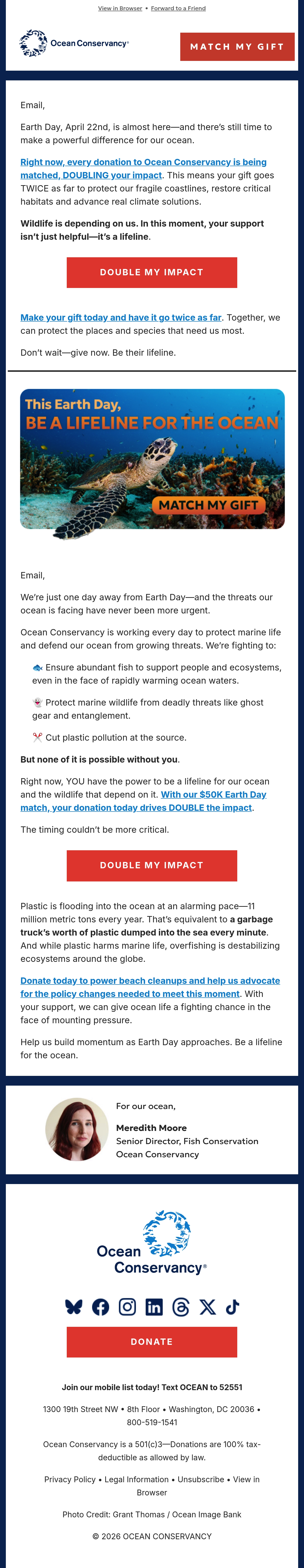The image size is (304, 1568).
Task: Tap Forward to a Friend link
Action: pos(178,9)
